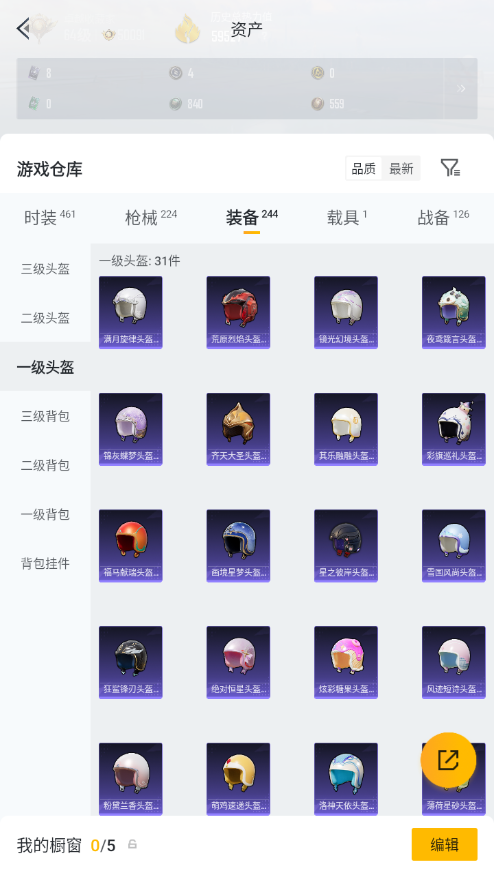Open the 背包挂件 category
494x873 pixels.
(45, 563)
